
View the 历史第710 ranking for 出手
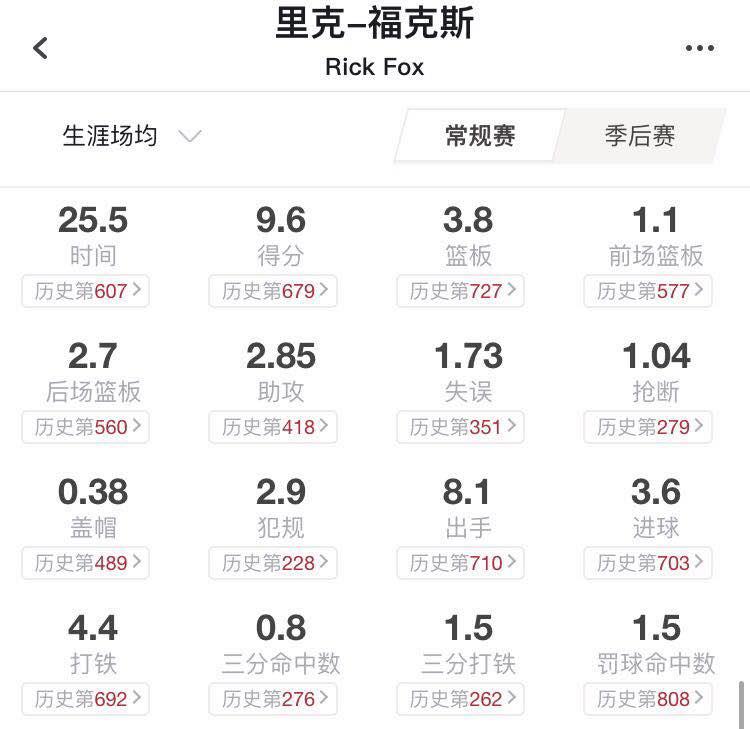(x=461, y=563)
